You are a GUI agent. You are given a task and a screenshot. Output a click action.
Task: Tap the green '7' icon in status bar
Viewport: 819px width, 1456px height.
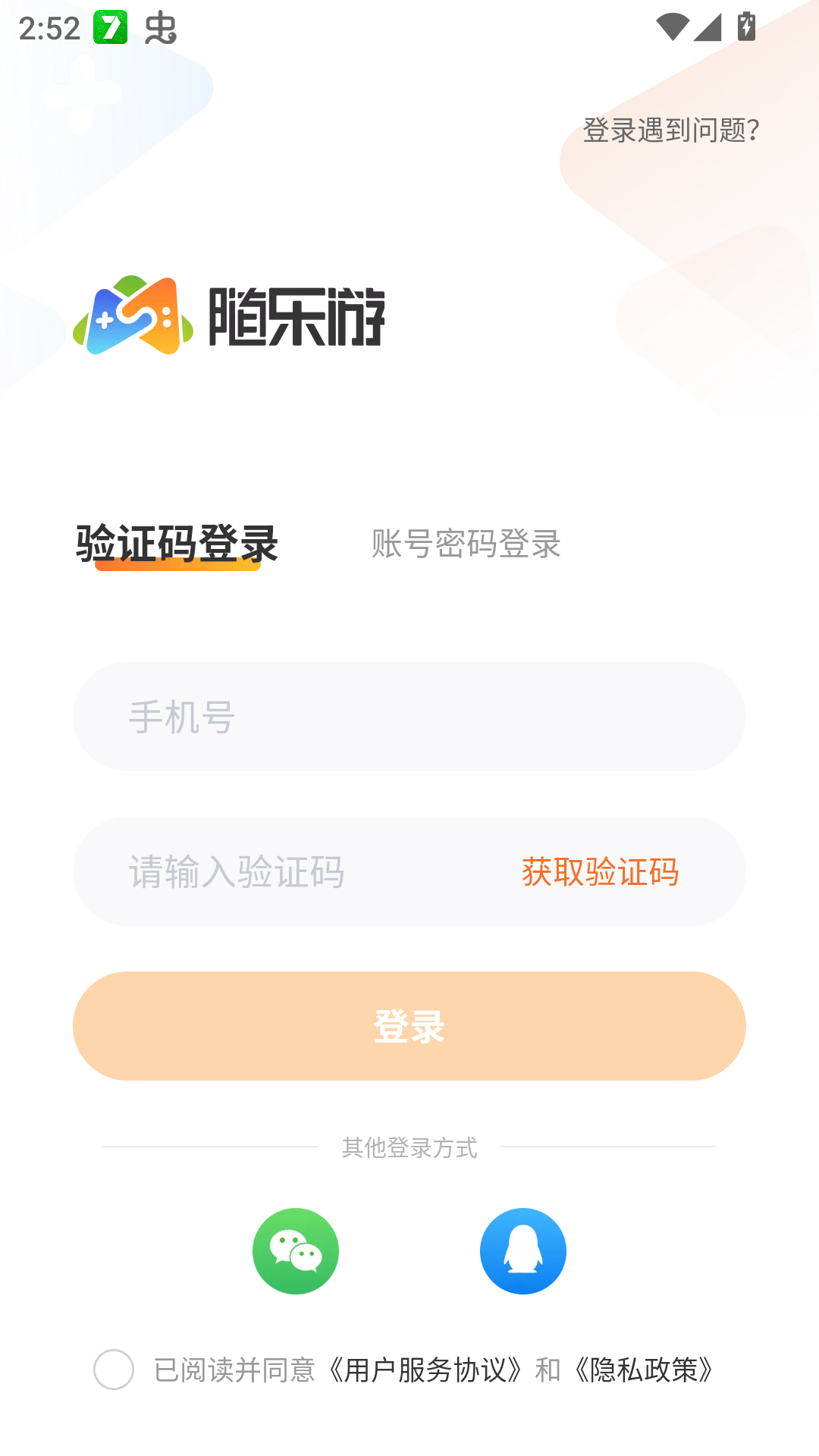(x=110, y=28)
